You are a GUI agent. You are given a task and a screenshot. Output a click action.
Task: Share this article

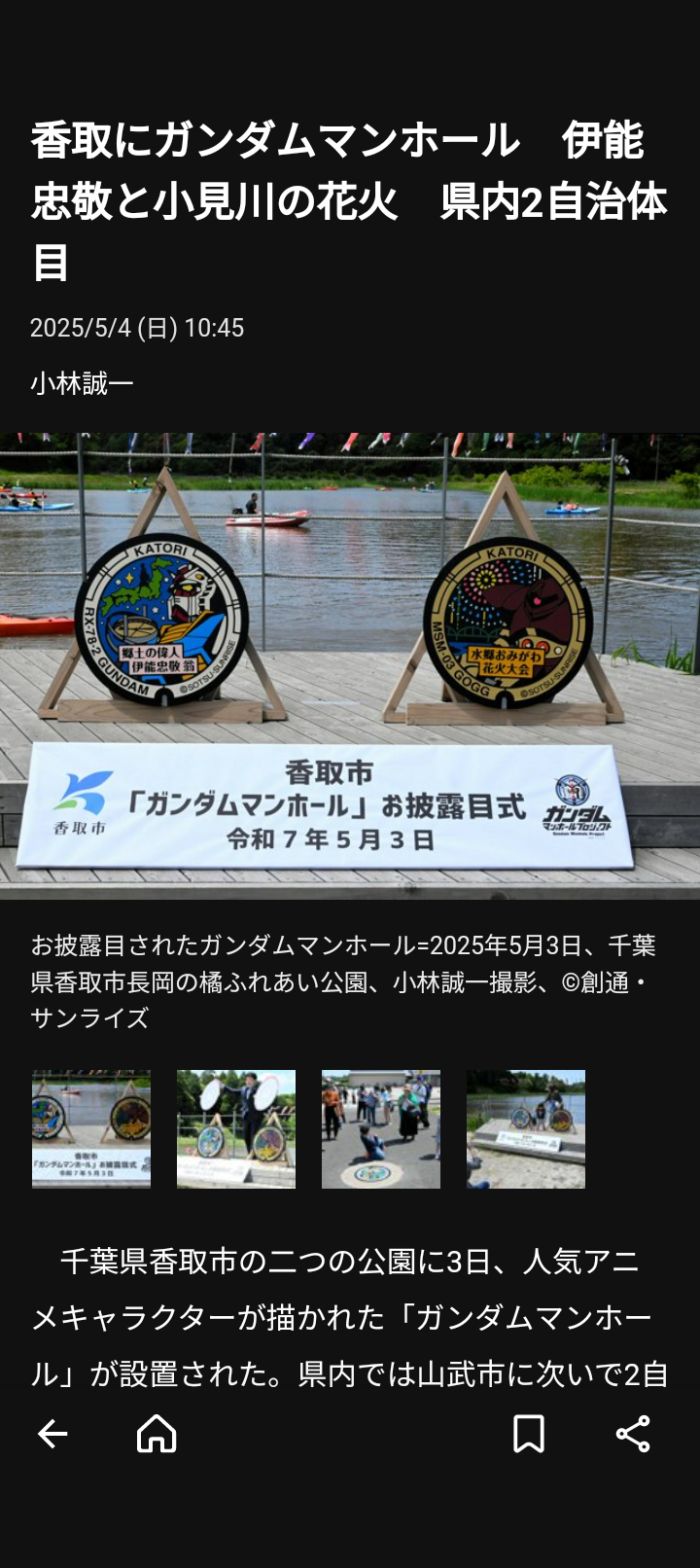(633, 1434)
